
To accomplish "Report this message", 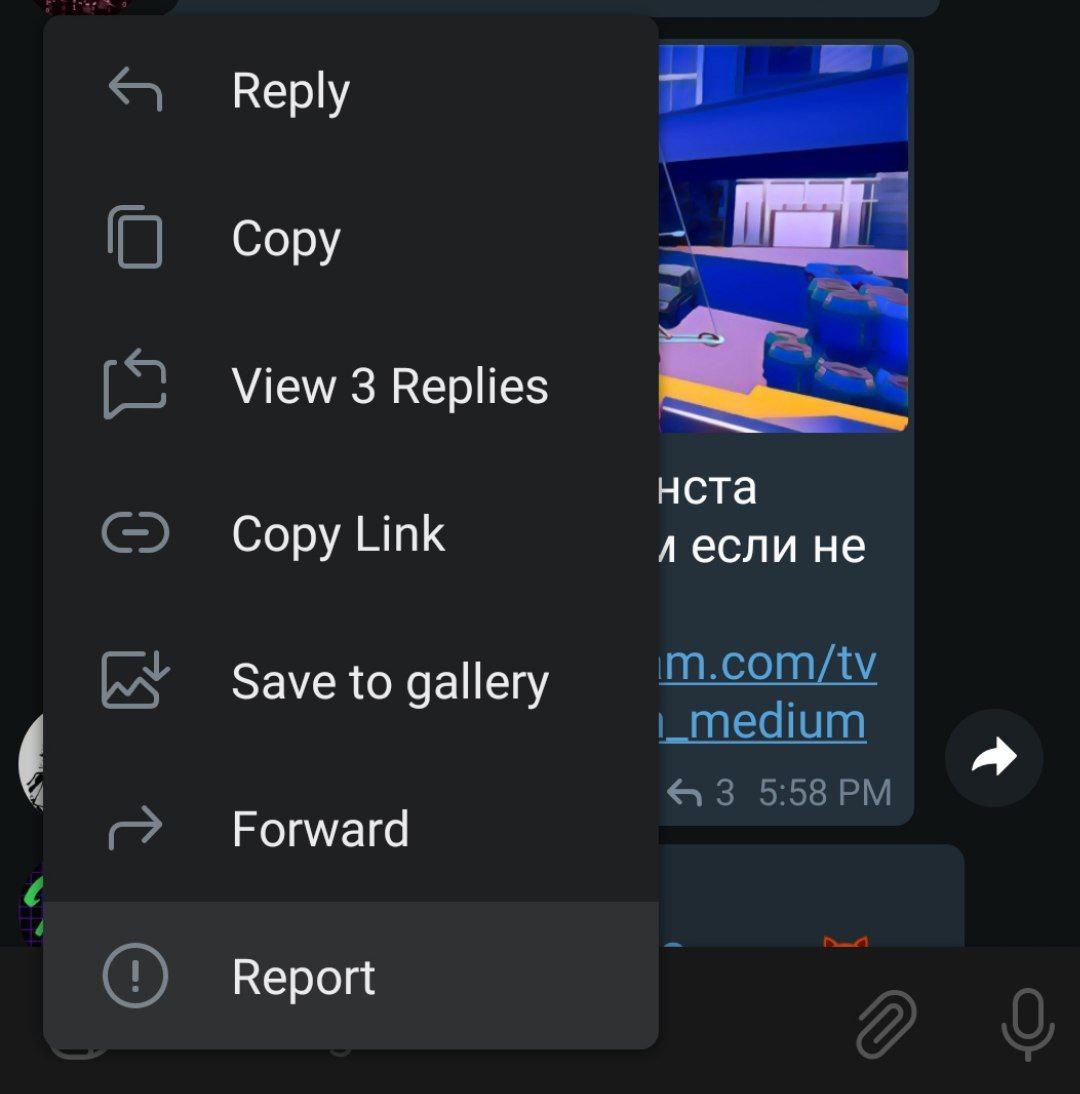I will point(303,977).
